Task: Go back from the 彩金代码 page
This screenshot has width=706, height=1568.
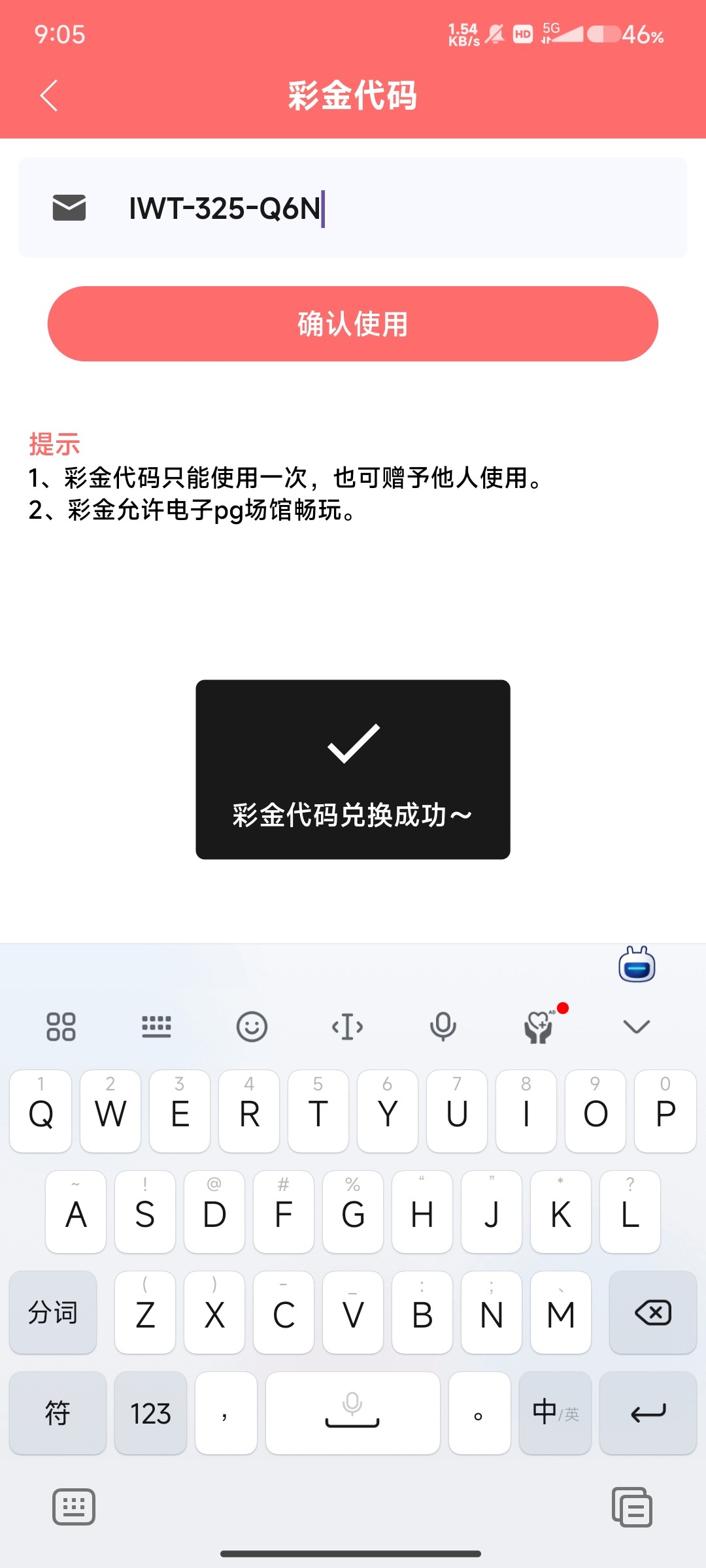Action: pyautogui.click(x=49, y=96)
